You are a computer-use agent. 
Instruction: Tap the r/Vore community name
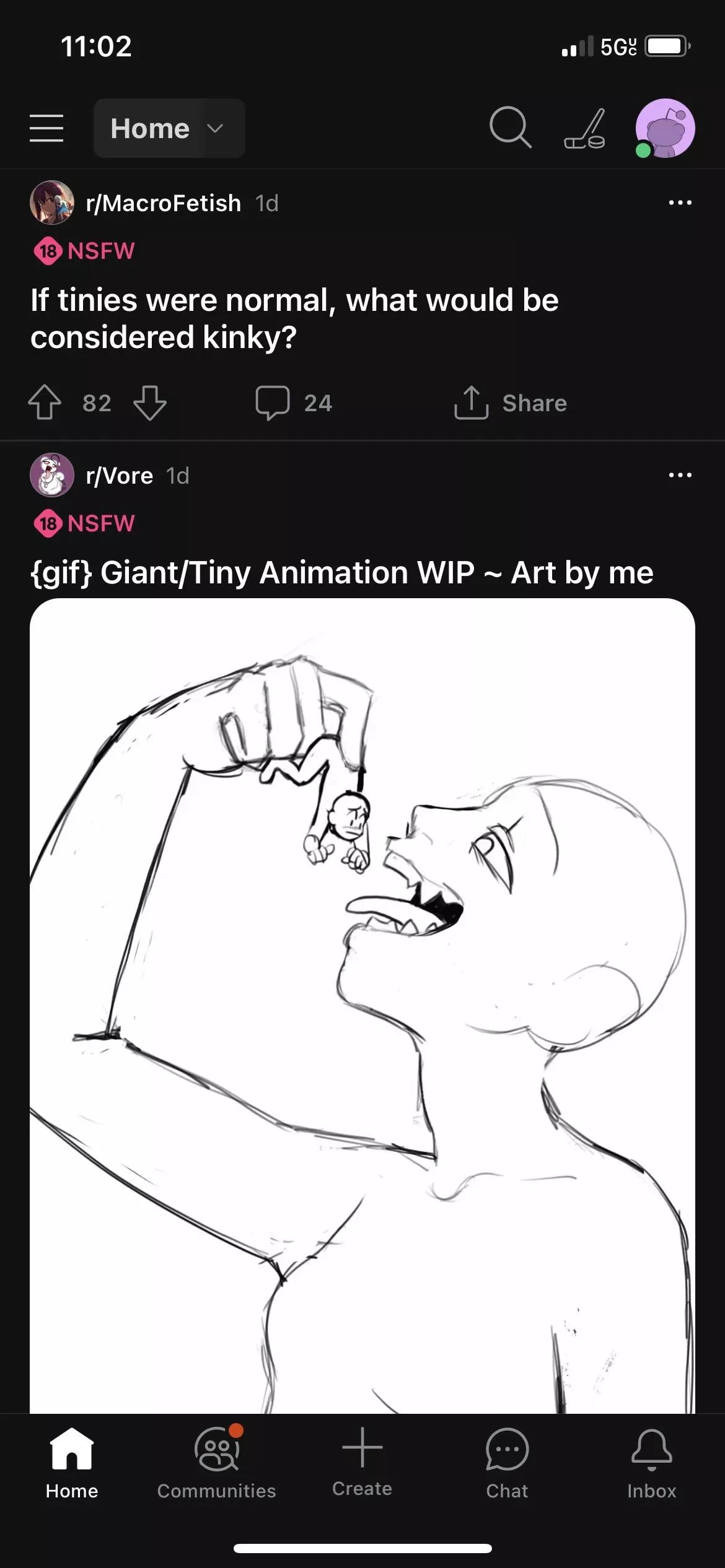pyautogui.click(x=120, y=475)
